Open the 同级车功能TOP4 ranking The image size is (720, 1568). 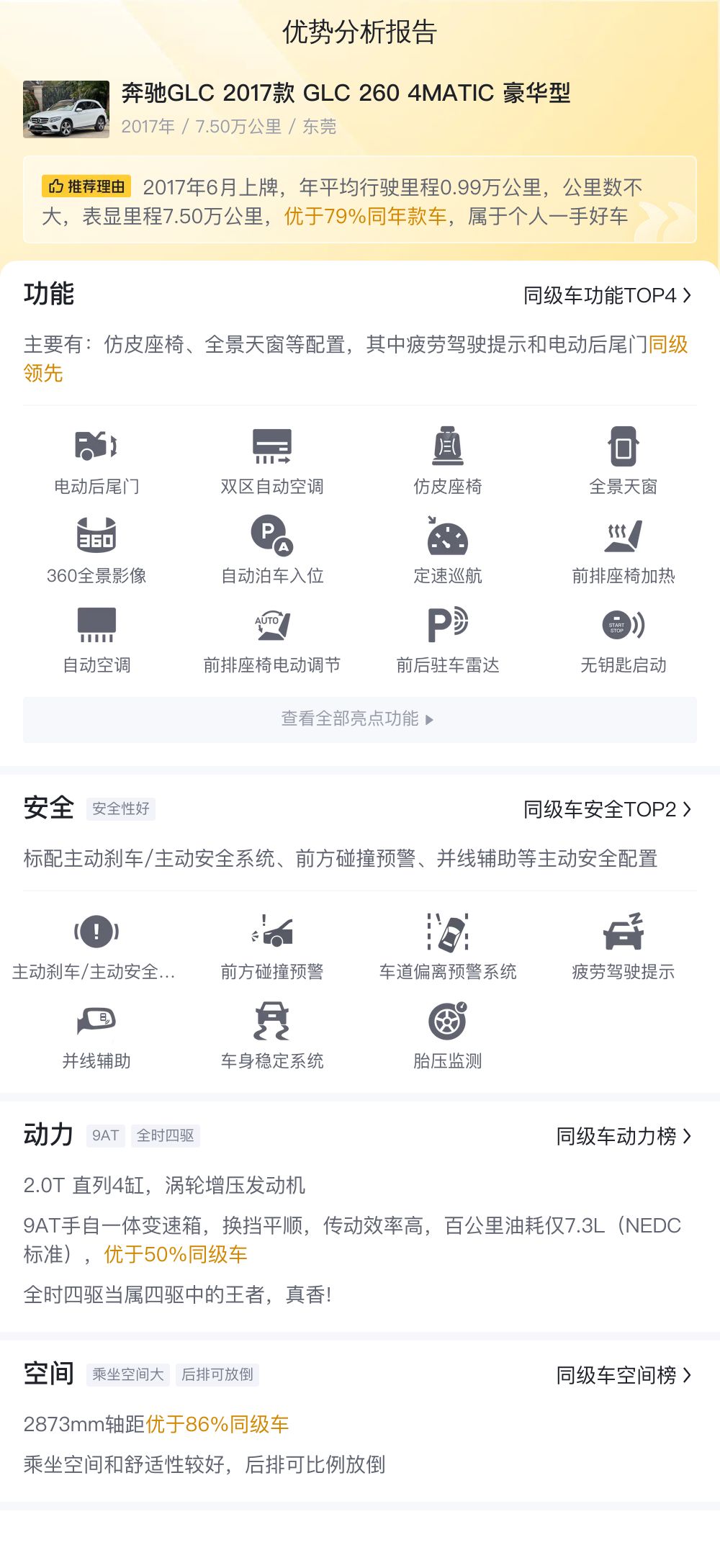(607, 295)
